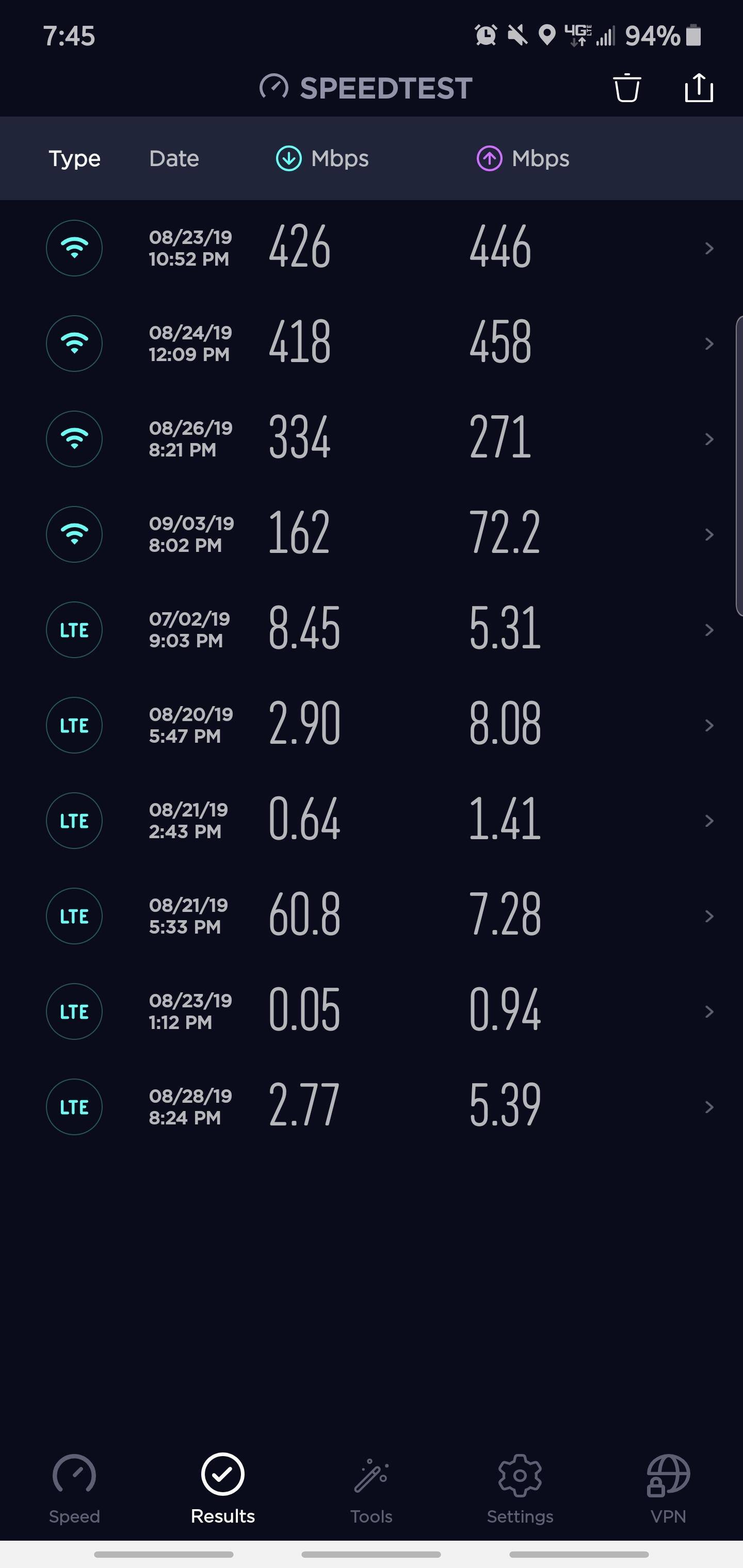743x1568 pixels.
Task: Open the 08/23/19 10:52 PM Wi-Fi result
Action: tap(372, 248)
